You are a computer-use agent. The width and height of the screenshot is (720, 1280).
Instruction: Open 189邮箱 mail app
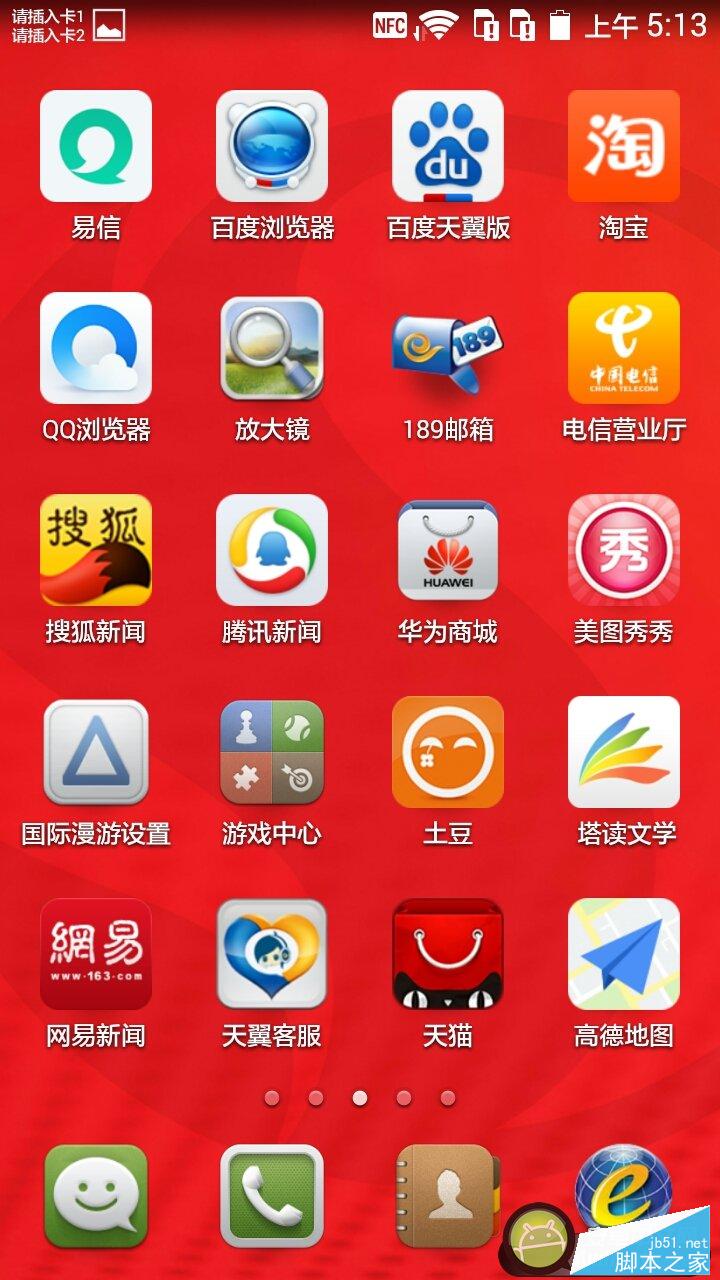coord(448,348)
